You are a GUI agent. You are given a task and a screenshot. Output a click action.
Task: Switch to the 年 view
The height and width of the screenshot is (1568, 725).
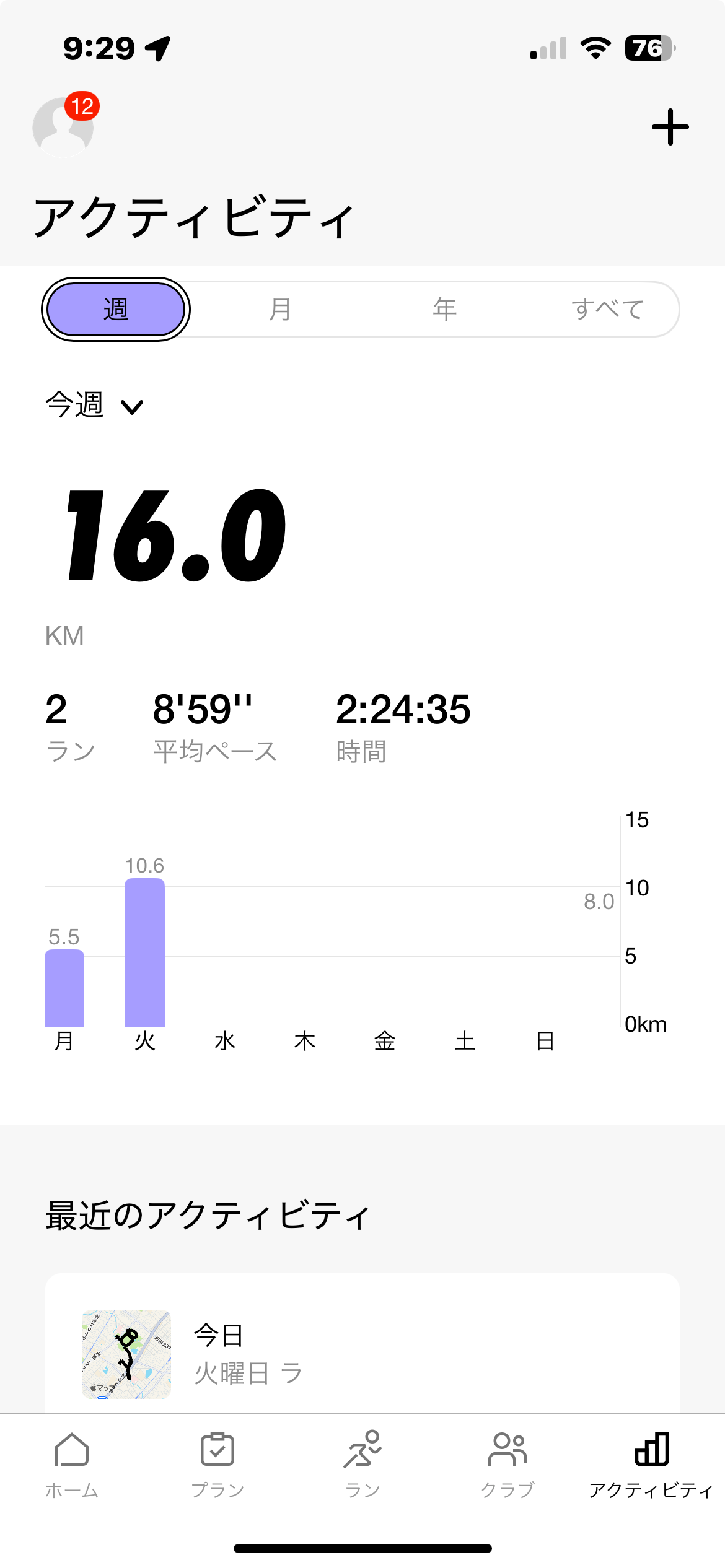444,309
